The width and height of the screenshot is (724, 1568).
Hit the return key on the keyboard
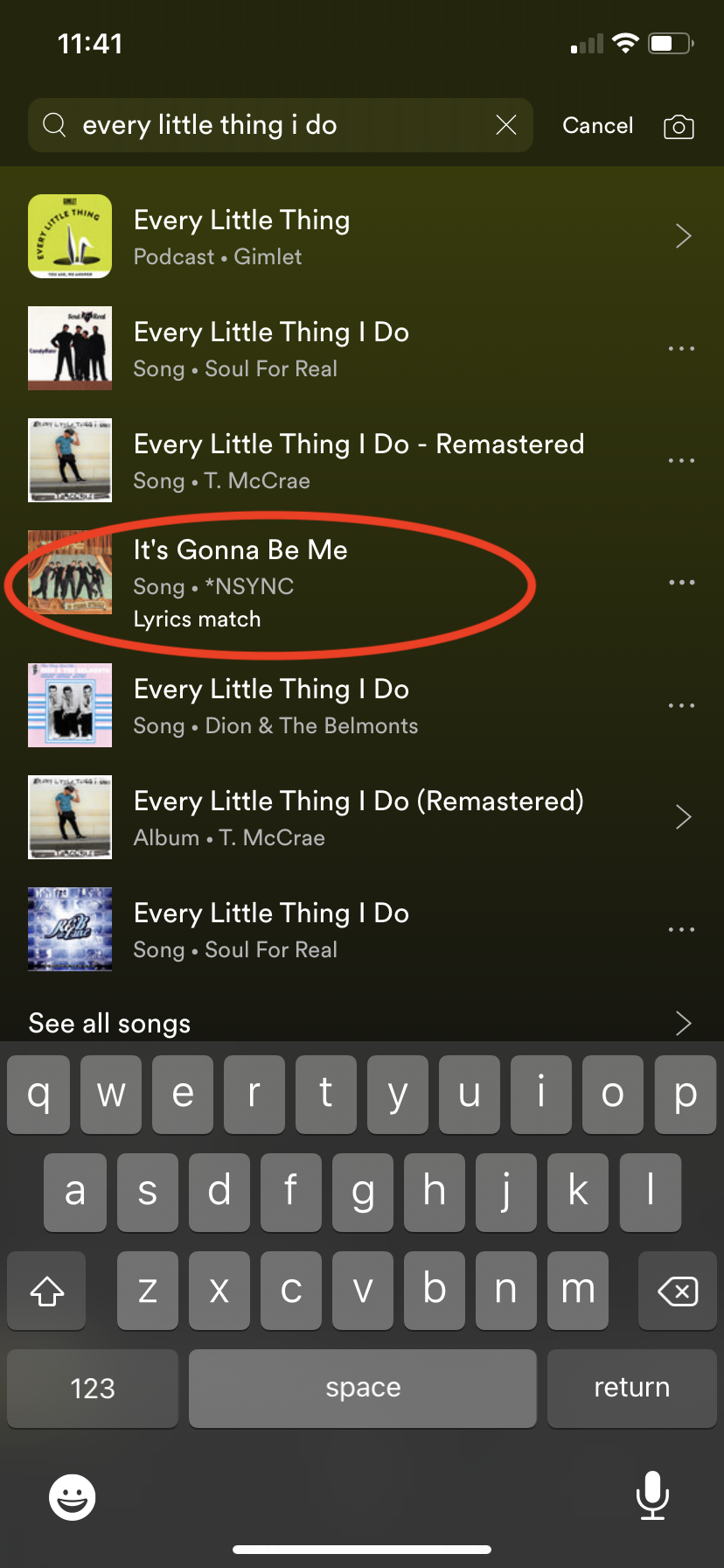pos(631,1388)
